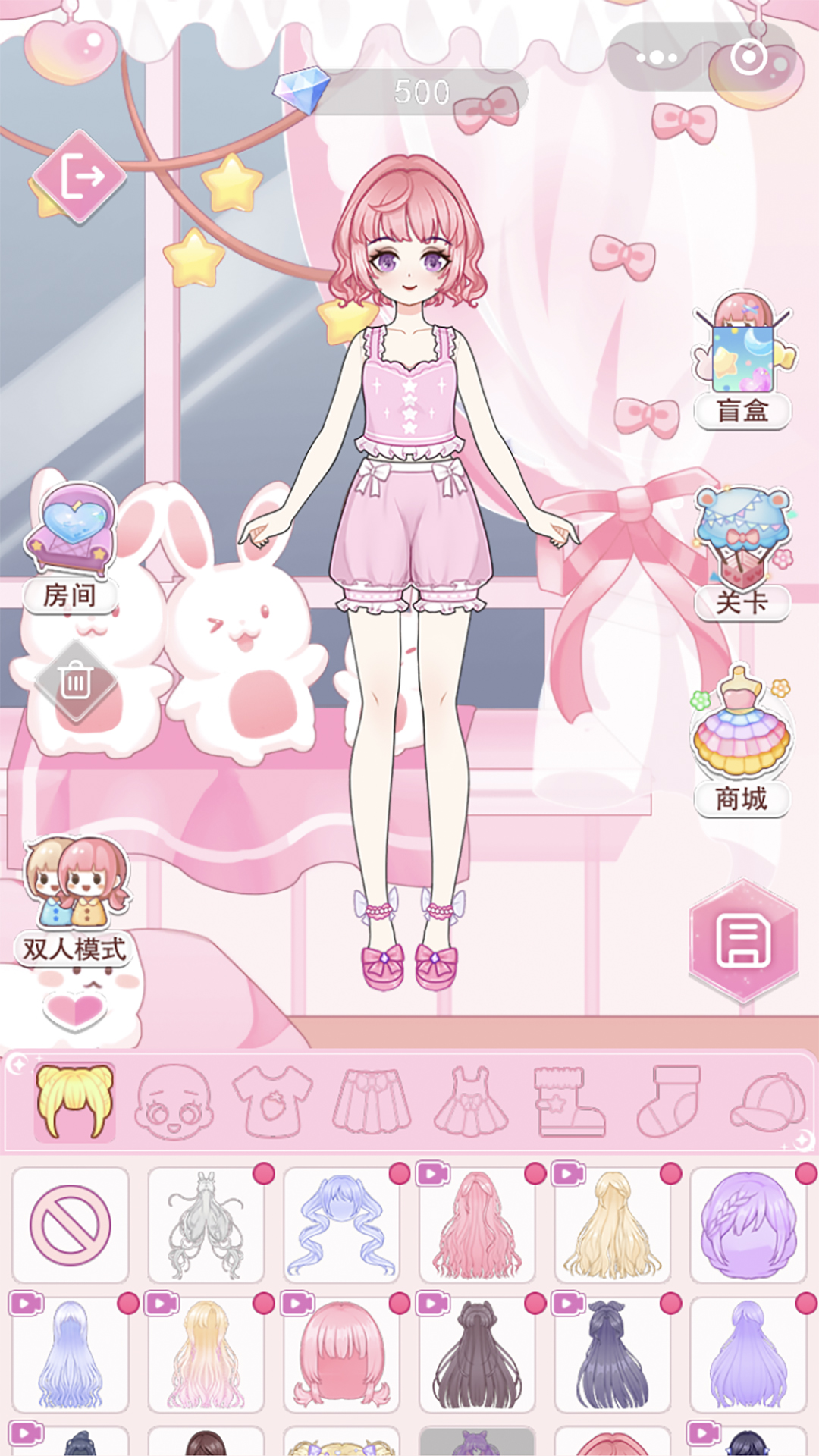Screen dimensions: 819x1456
Task: Choose the blue twin-tail hairstyle
Action: (342, 1225)
